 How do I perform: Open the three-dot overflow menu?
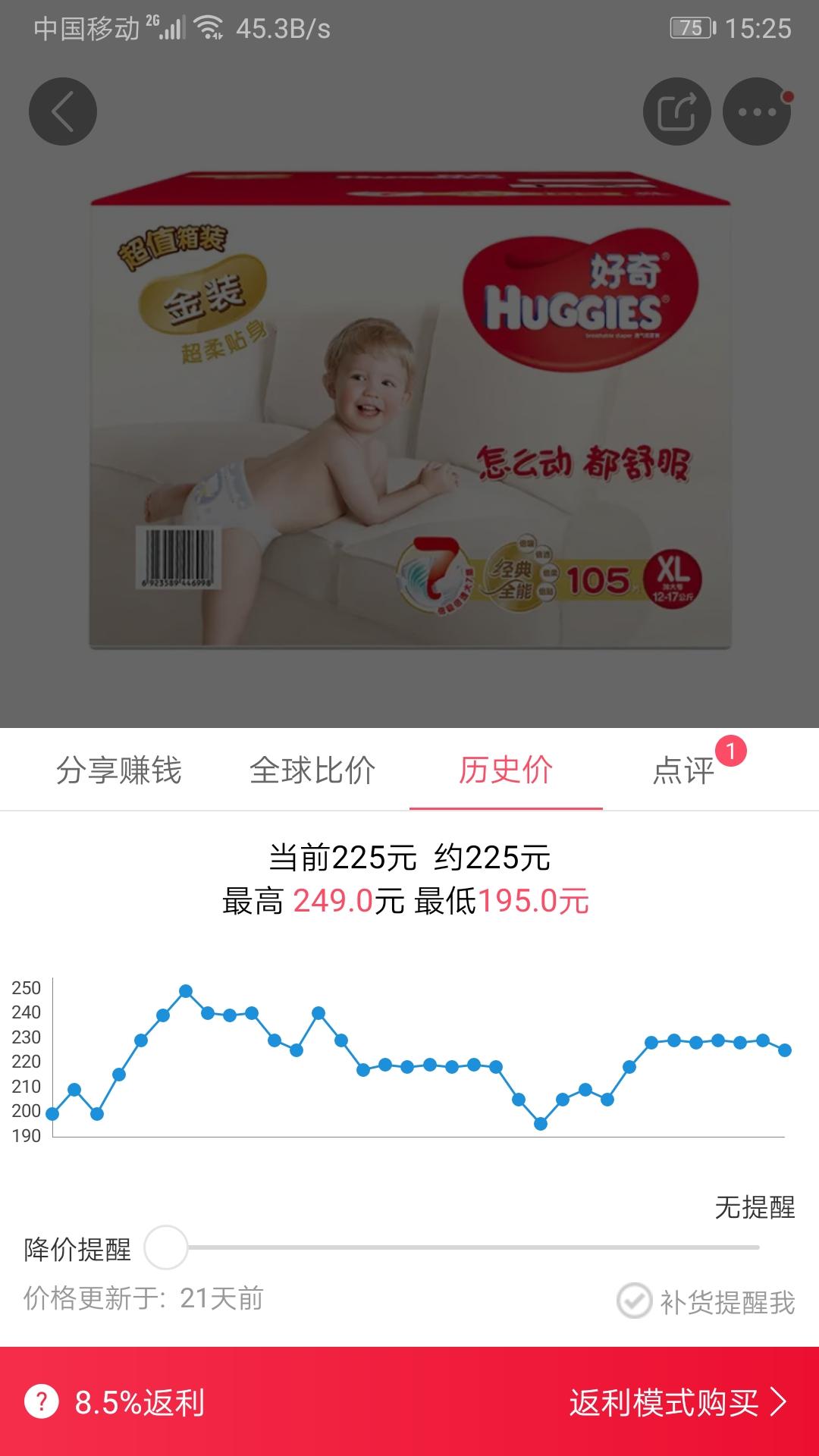point(756,111)
